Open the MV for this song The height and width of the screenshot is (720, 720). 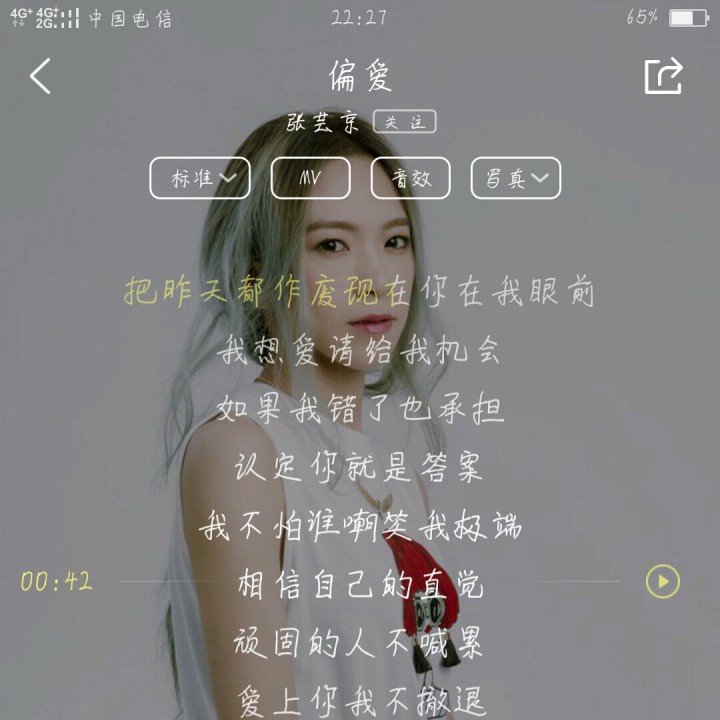[x=311, y=178]
